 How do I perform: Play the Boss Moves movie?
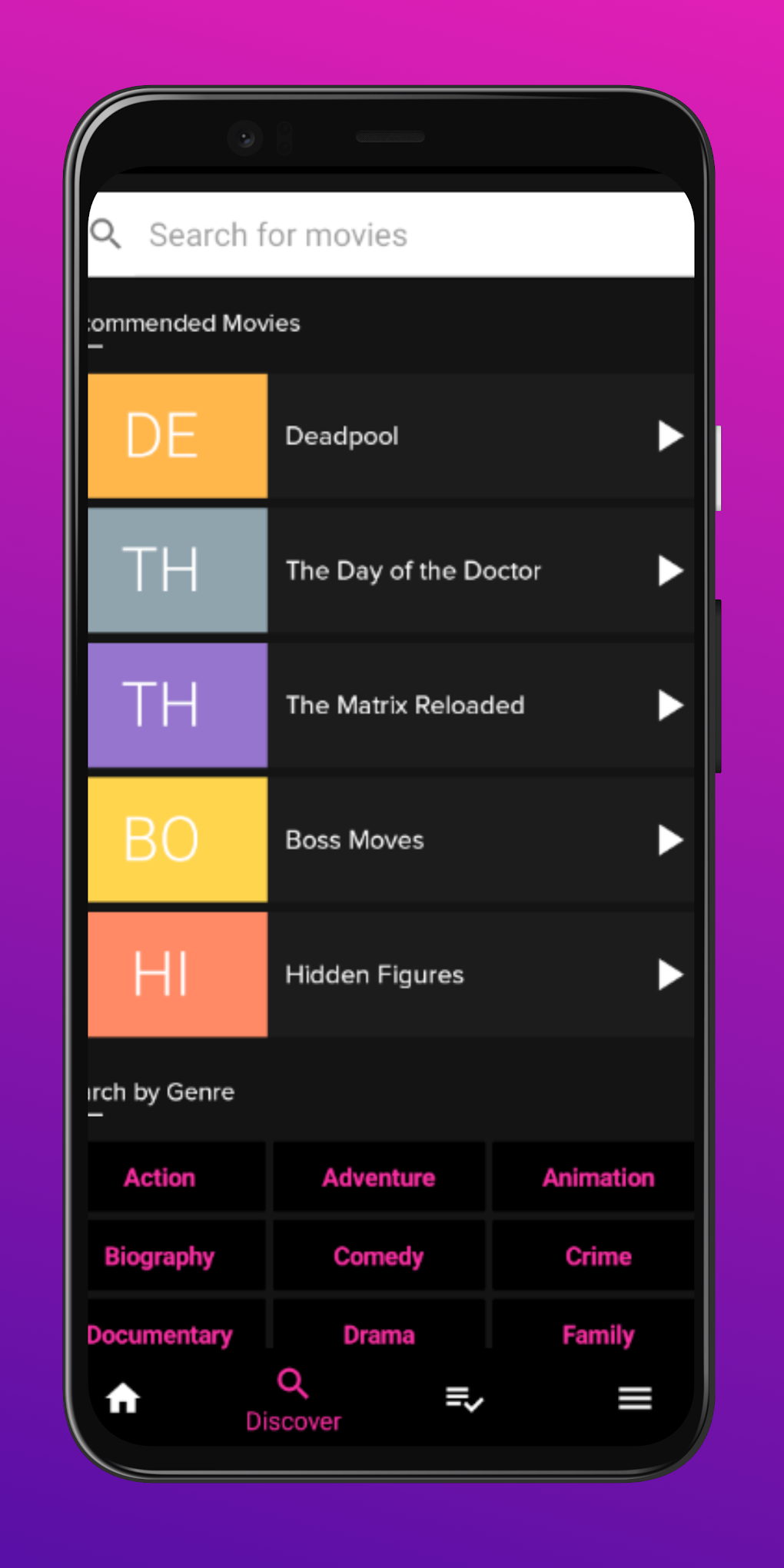click(x=670, y=840)
